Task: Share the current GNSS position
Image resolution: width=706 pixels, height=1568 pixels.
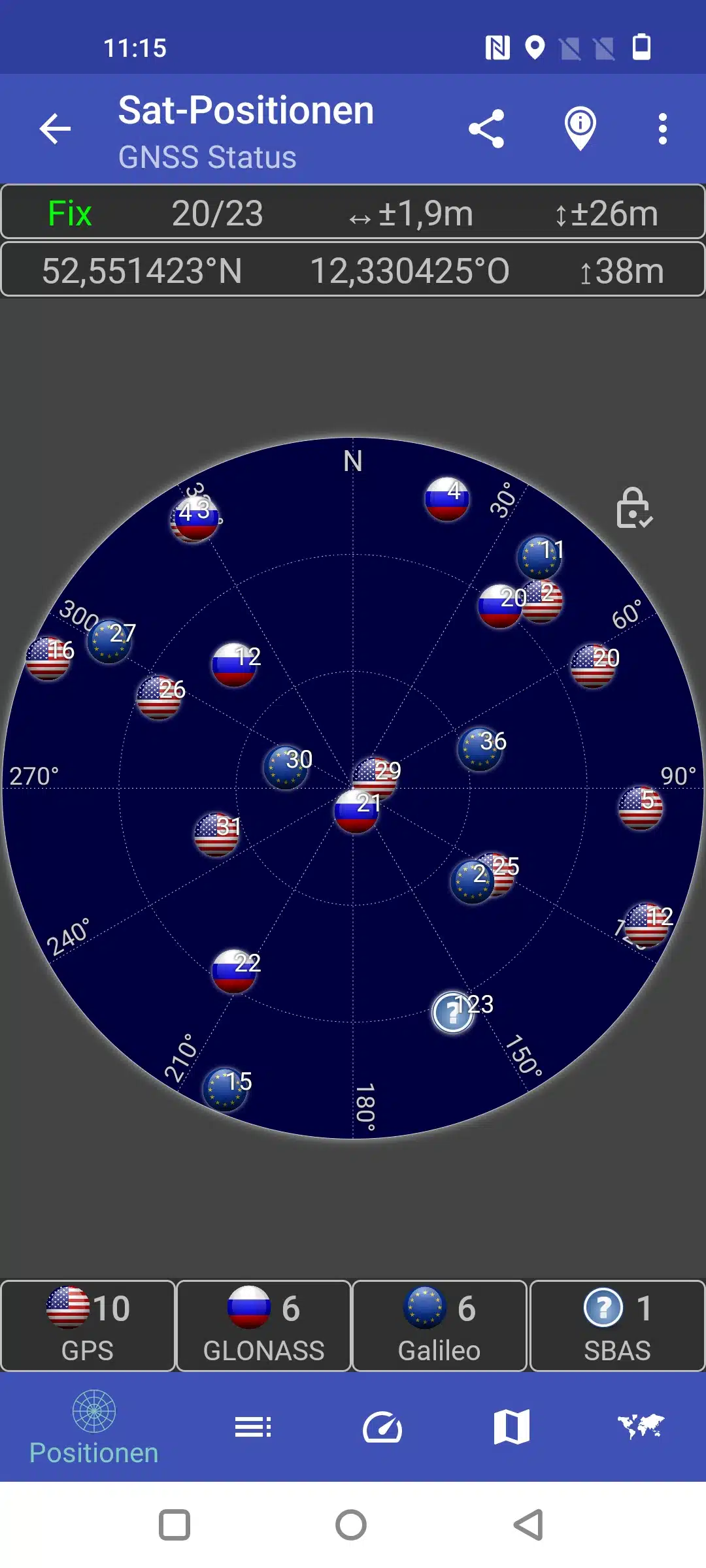Action: (486, 129)
